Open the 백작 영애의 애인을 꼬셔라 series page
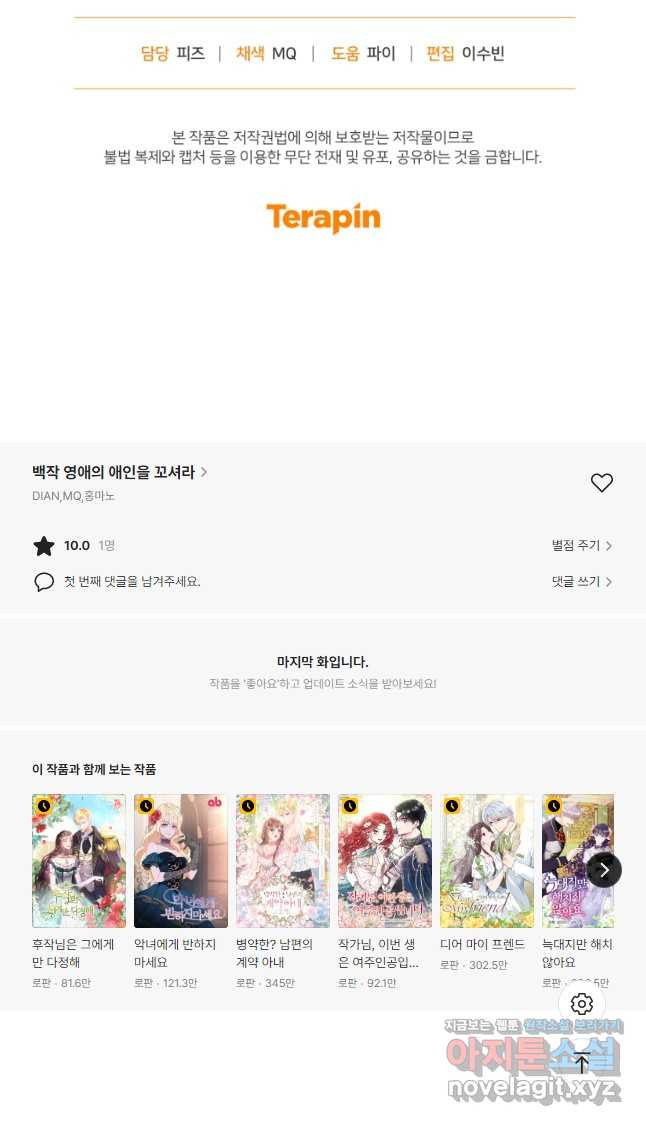The width and height of the screenshot is (646, 1126). 119,472
